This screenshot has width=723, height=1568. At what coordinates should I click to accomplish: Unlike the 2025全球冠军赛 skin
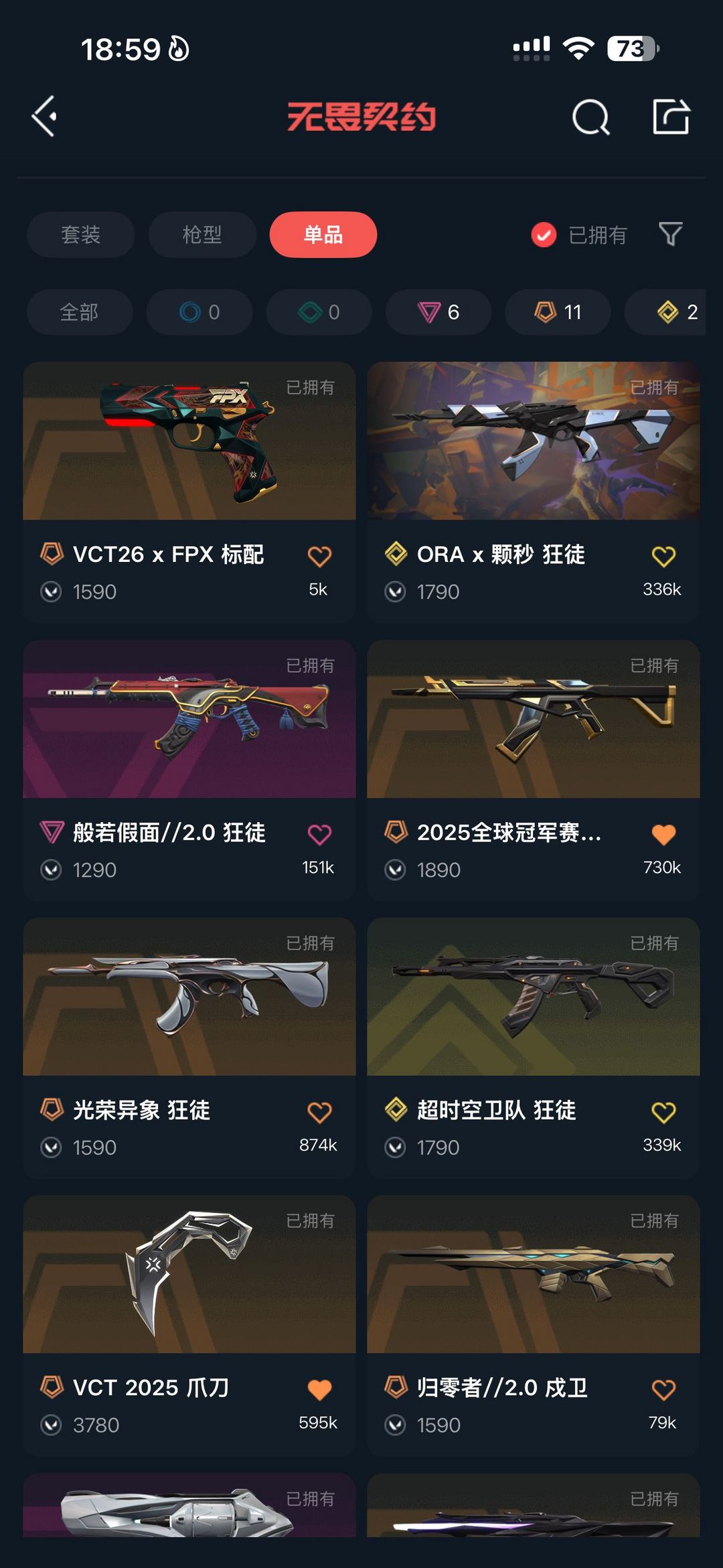click(x=663, y=834)
